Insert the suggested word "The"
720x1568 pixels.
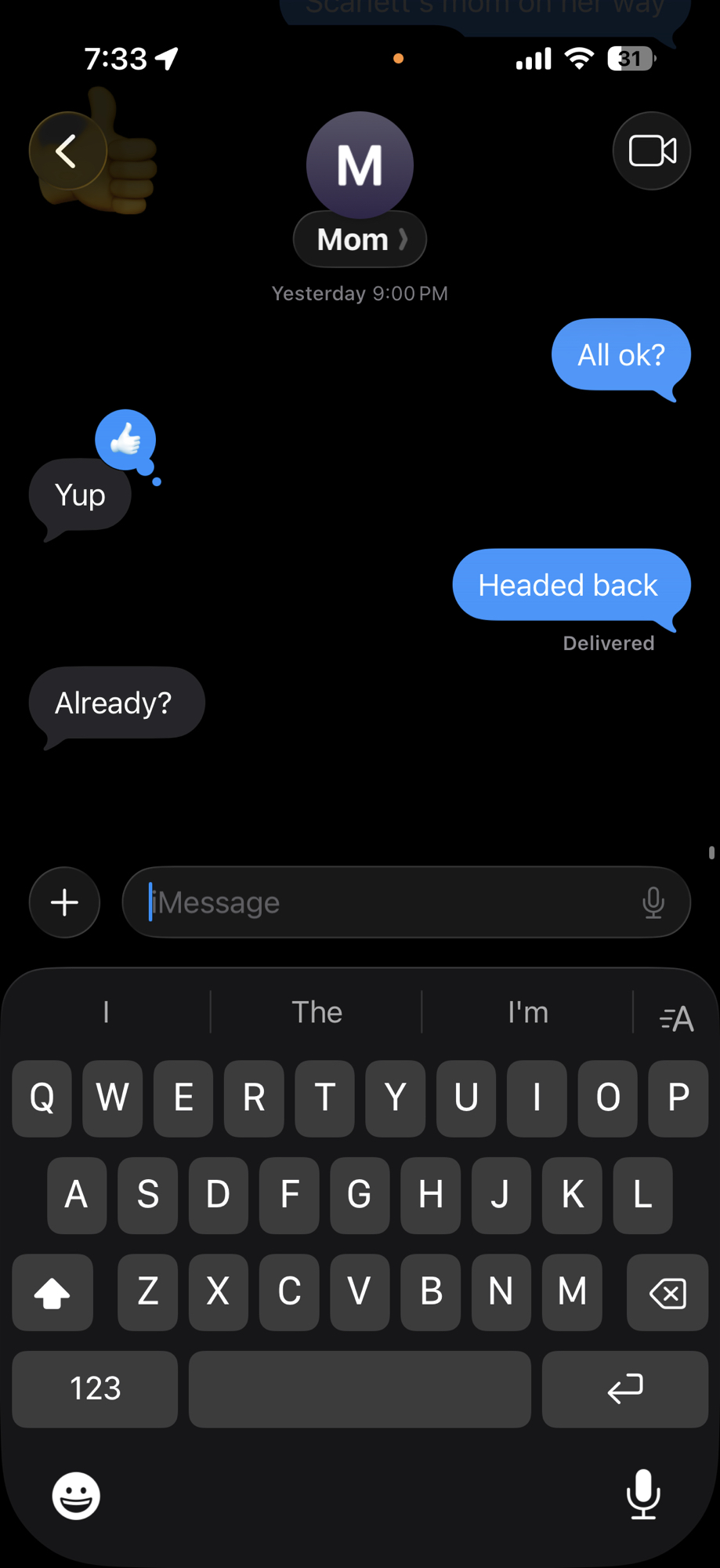(317, 1012)
